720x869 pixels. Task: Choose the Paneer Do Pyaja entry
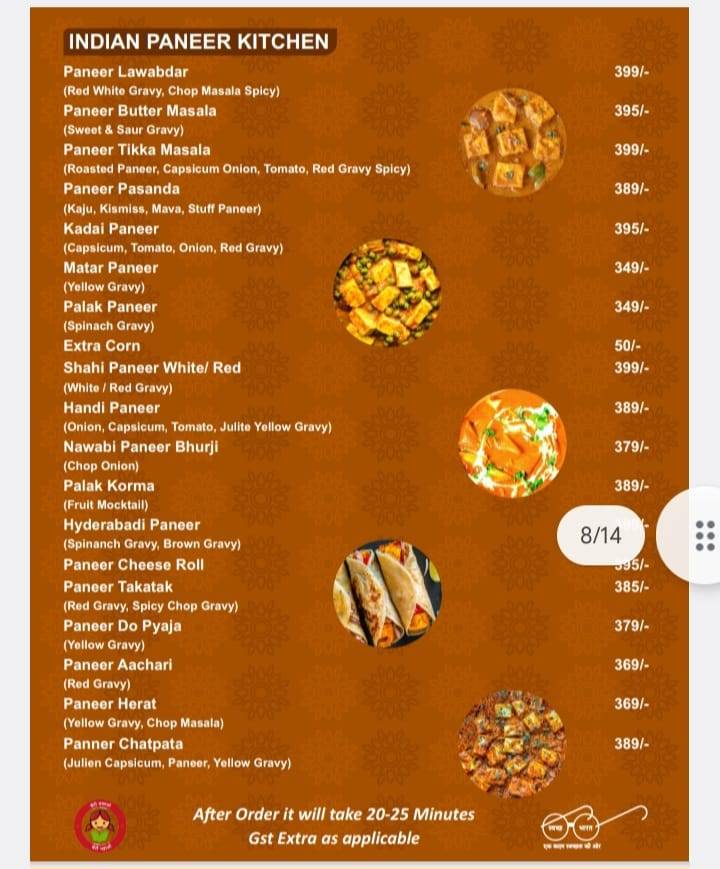coord(124,627)
